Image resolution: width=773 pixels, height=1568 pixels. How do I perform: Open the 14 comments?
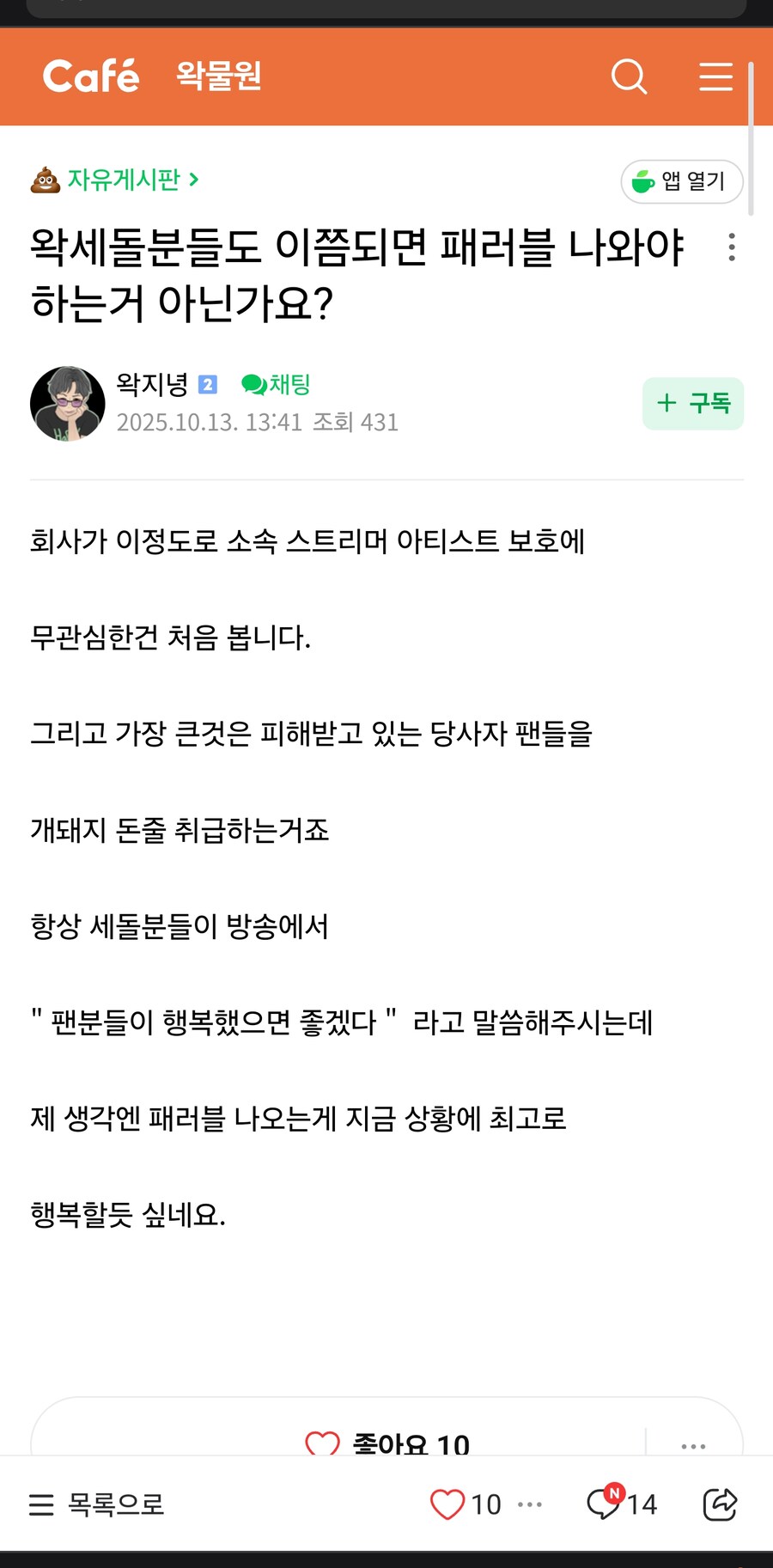pos(622,1504)
